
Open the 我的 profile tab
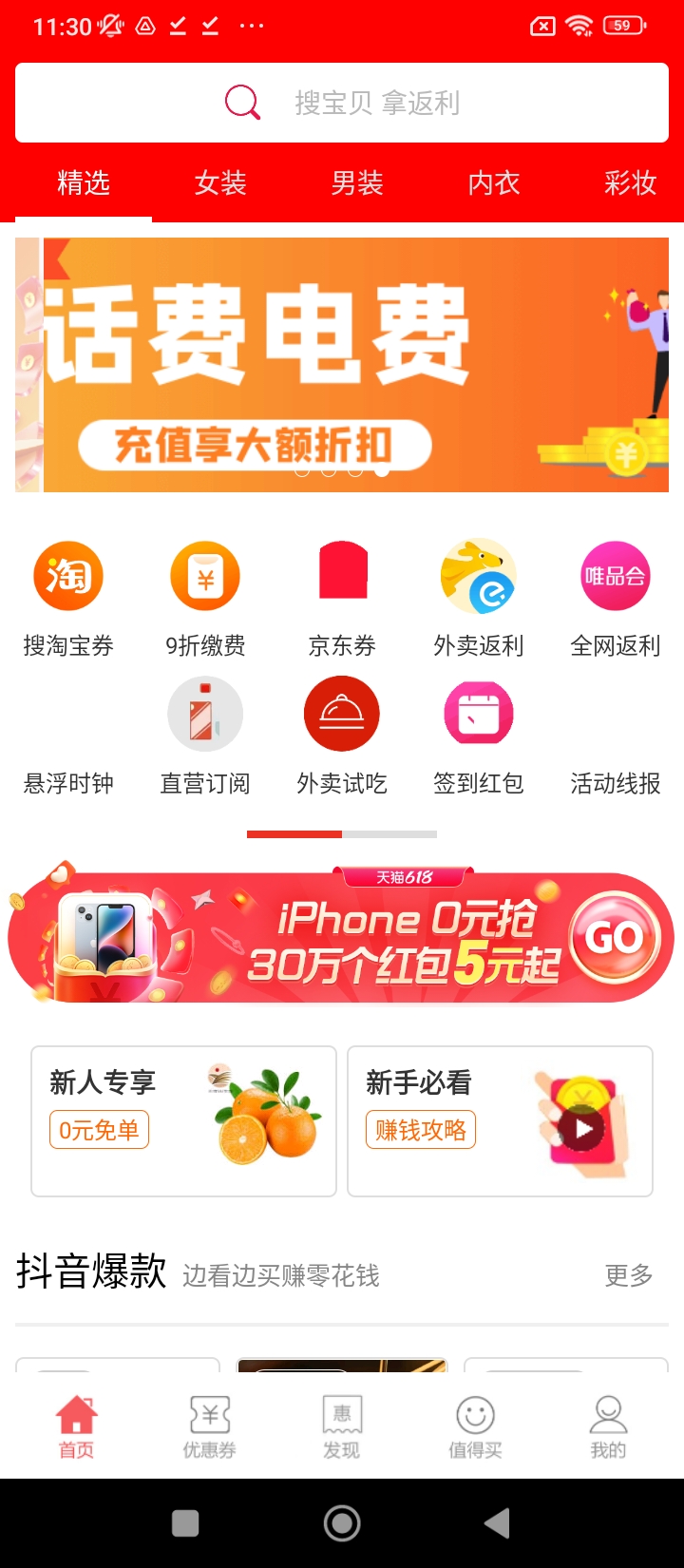[608, 1426]
